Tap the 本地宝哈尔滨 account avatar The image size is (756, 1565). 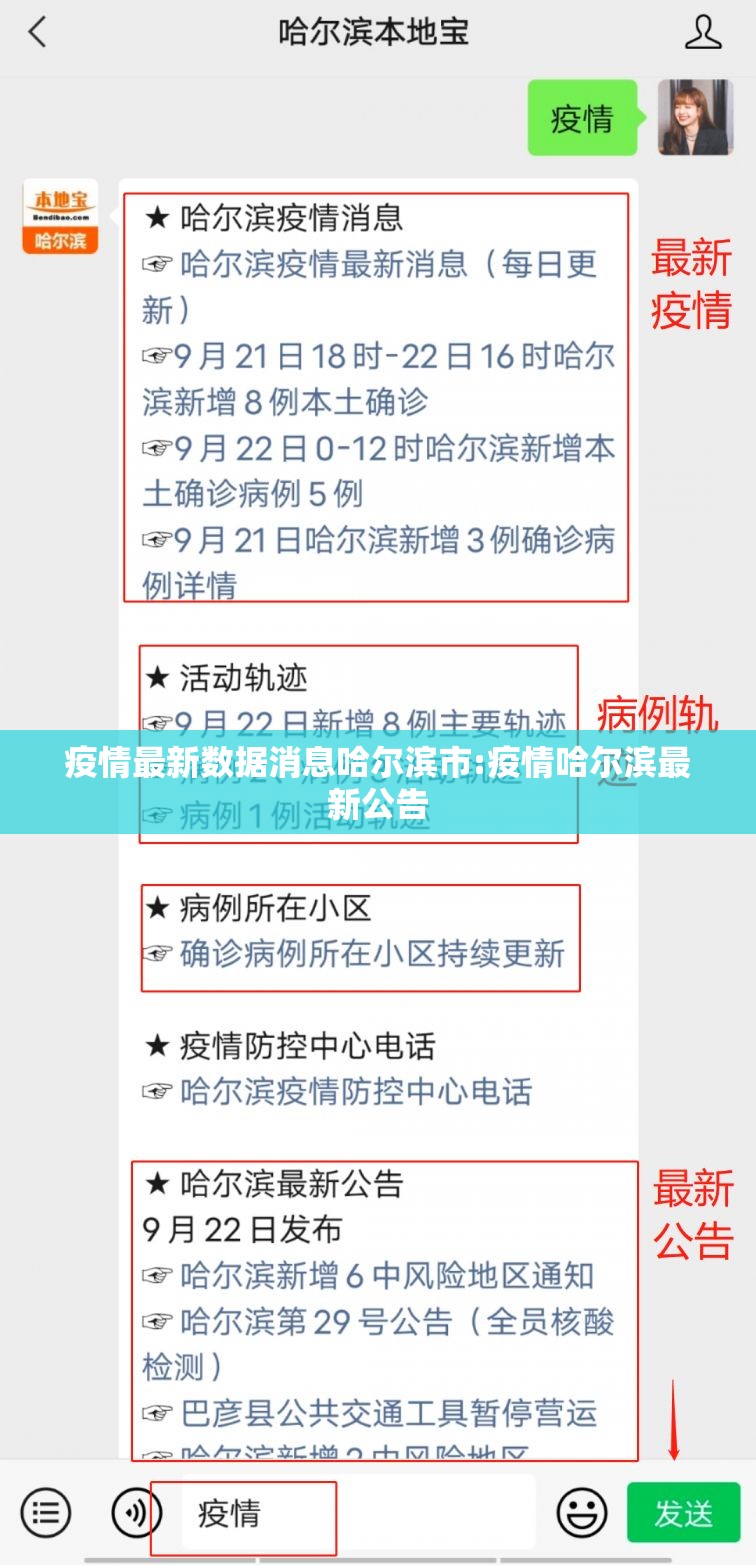tap(60, 217)
